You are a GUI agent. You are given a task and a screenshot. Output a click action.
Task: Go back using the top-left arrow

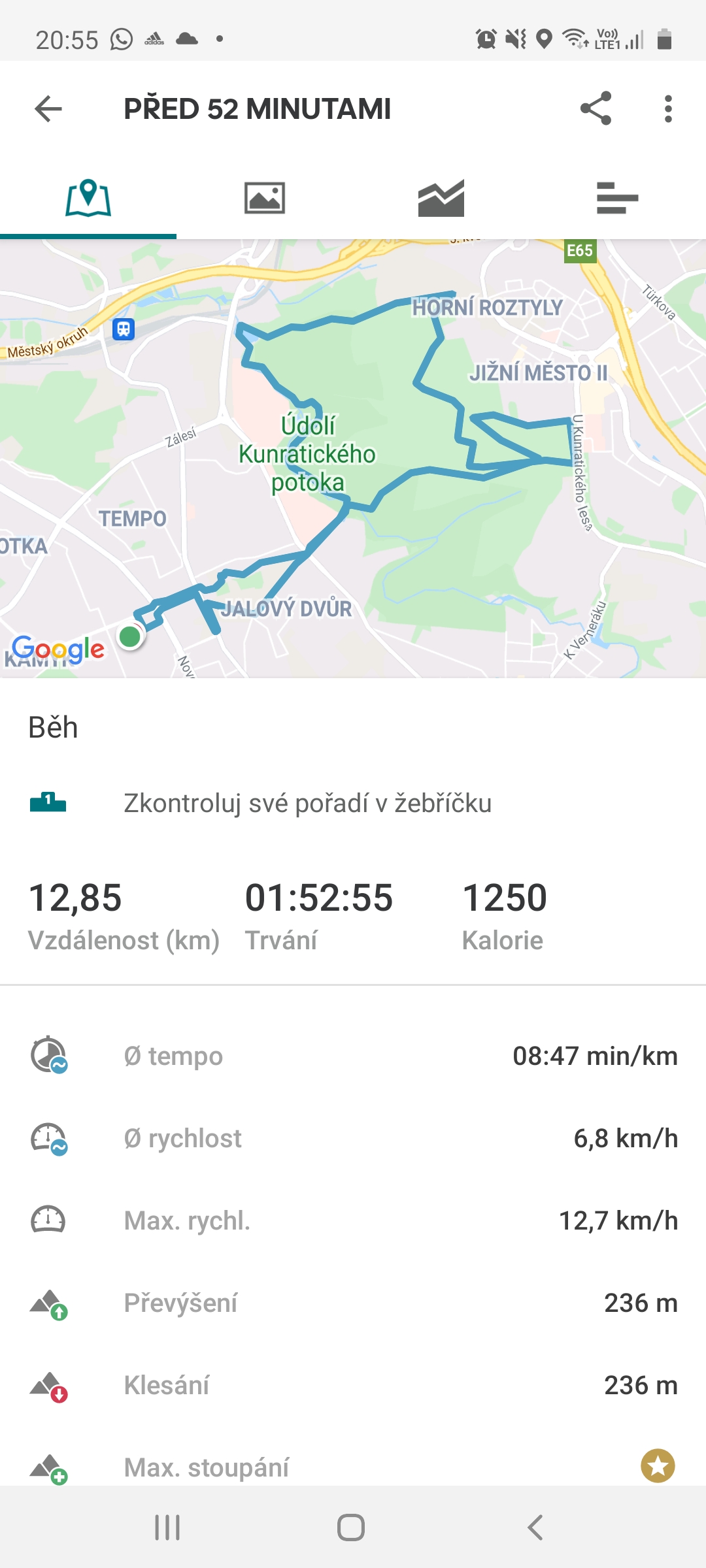coord(48,108)
